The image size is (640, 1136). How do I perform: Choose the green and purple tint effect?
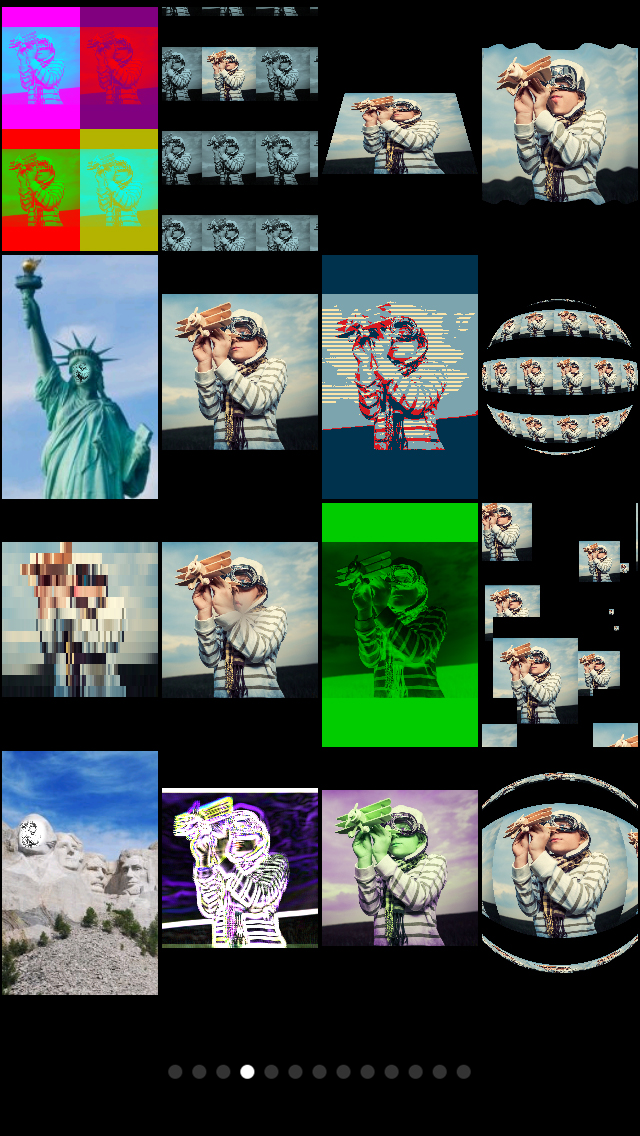[x=400, y=868]
